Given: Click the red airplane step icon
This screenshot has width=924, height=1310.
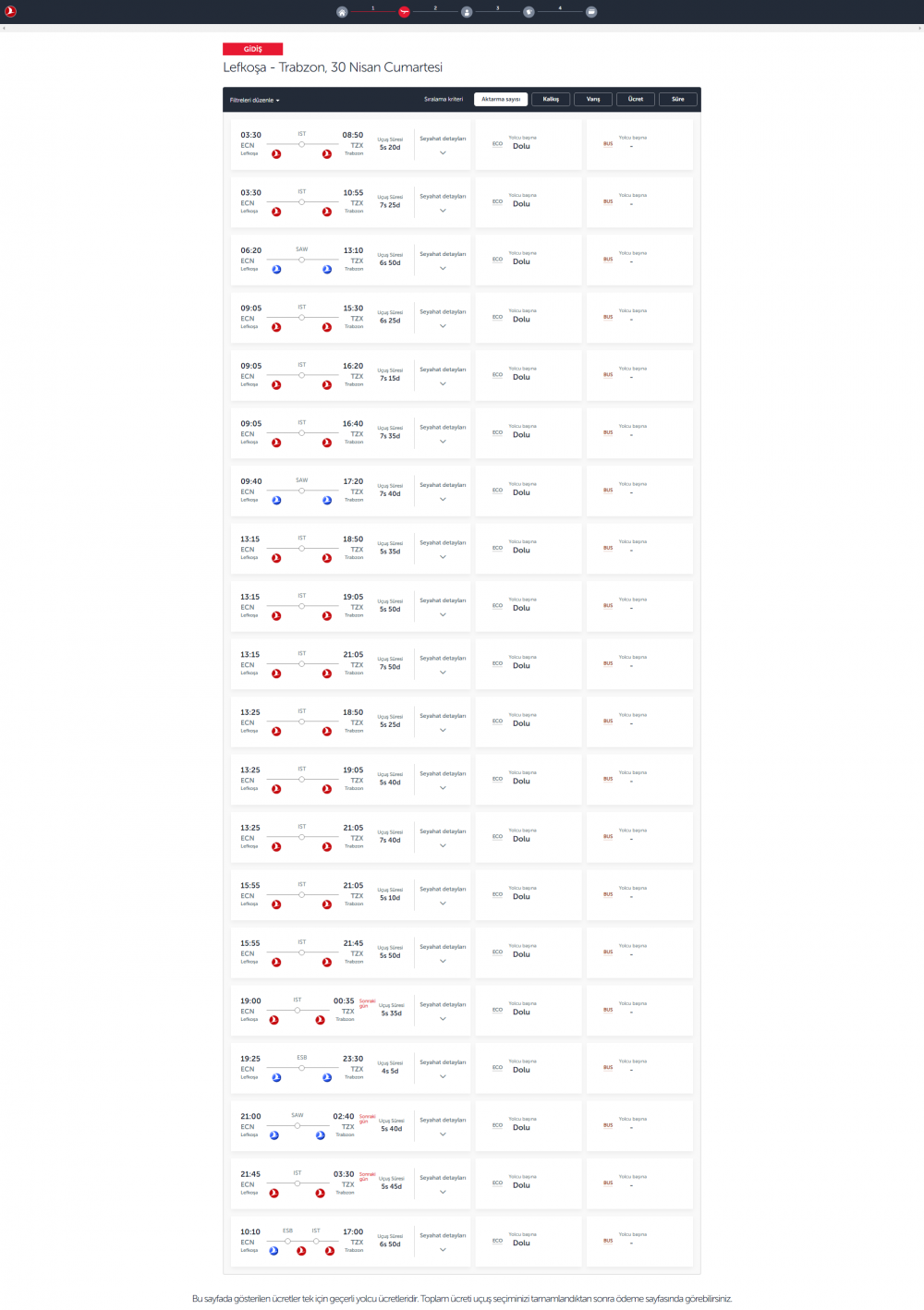Looking at the screenshot, I should (x=404, y=13).
